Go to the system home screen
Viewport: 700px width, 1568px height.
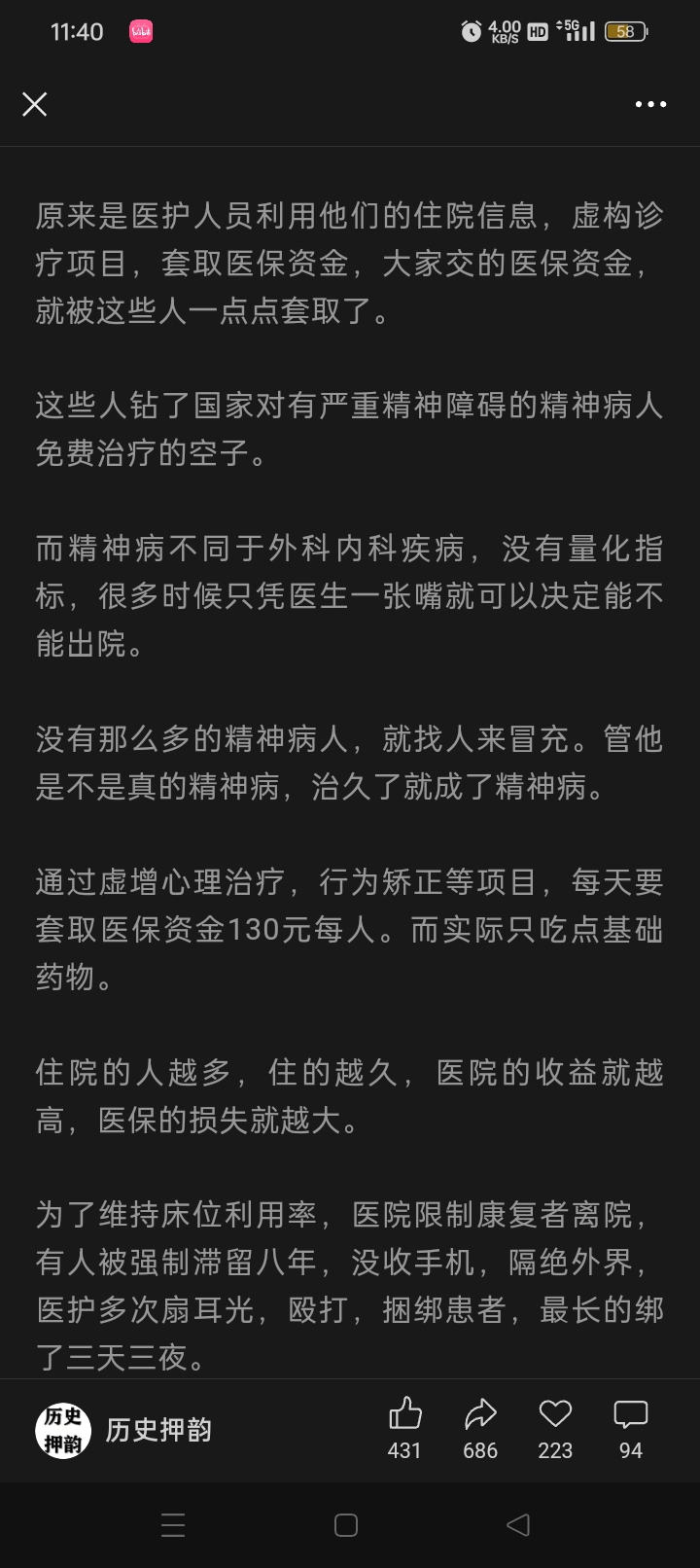[x=346, y=1524]
